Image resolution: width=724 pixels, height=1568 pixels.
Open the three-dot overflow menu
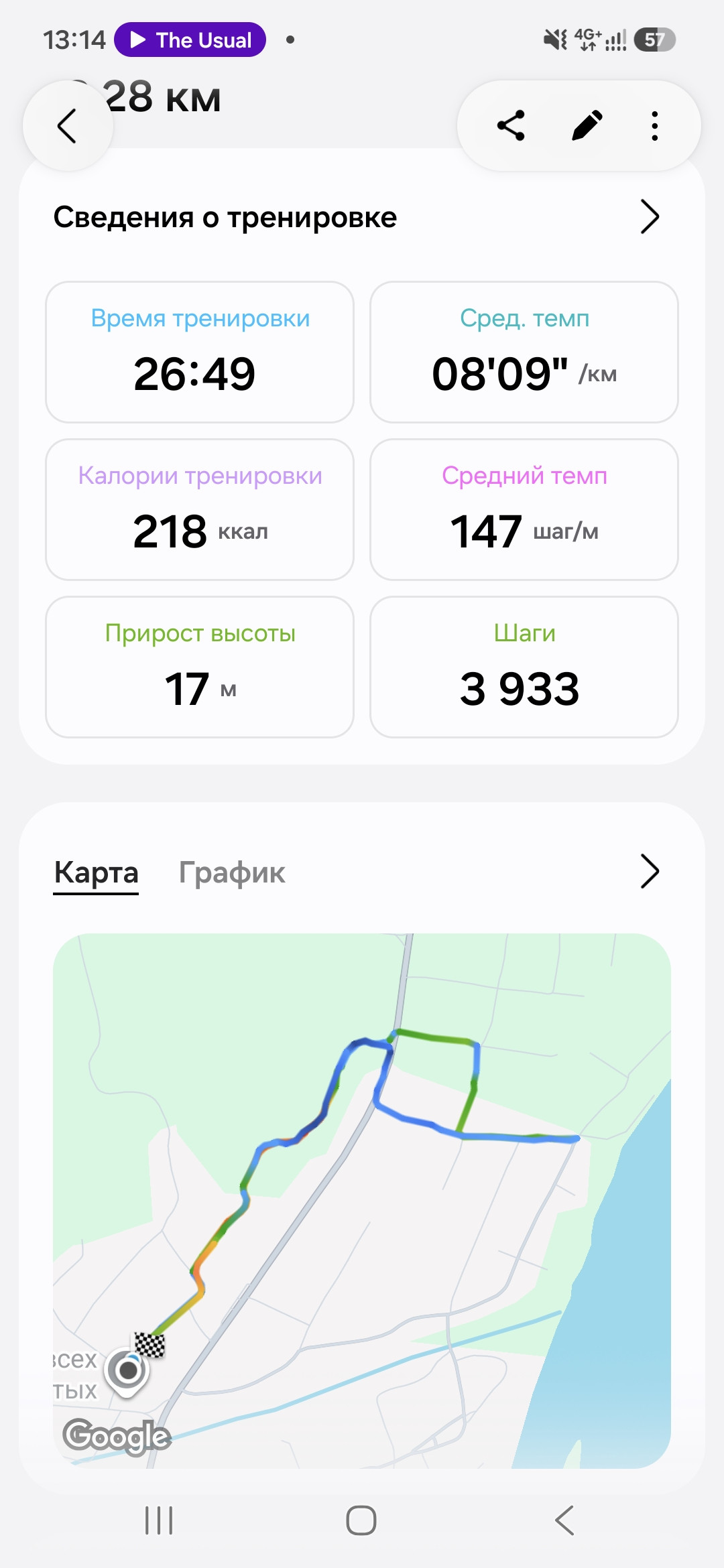pyautogui.click(x=655, y=126)
